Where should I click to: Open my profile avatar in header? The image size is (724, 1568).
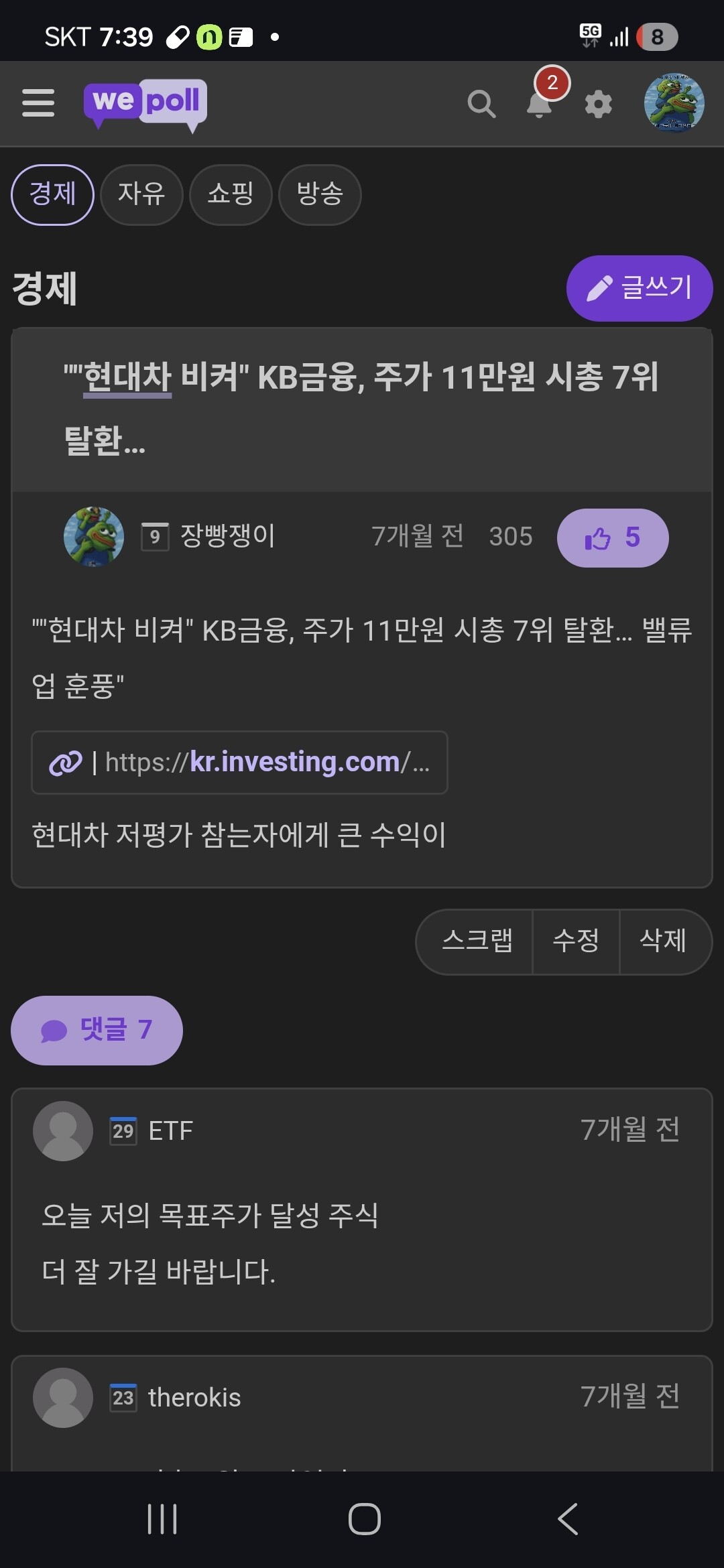[x=674, y=103]
